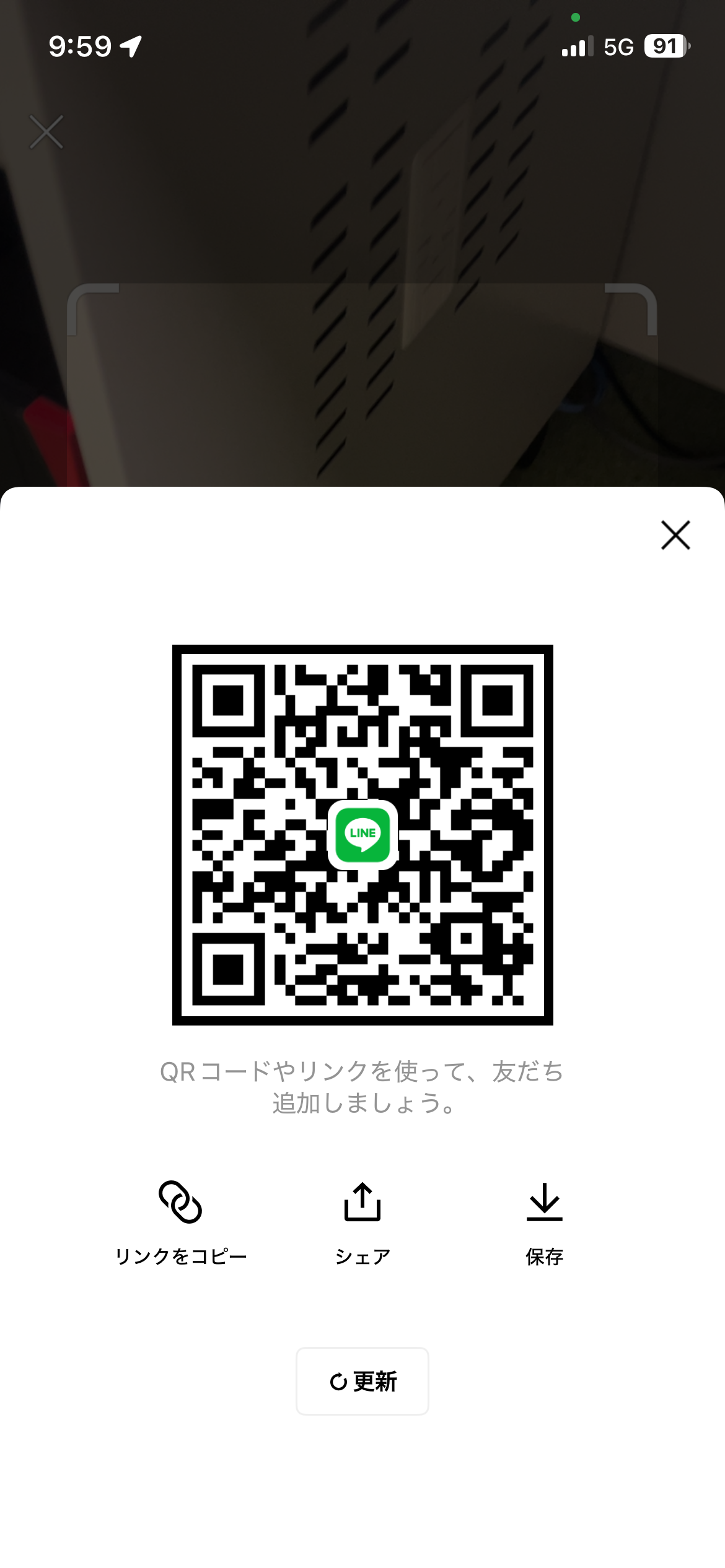This screenshot has height=1568, width=725.
Task: Dismiss the QR scanner camera view
Action: tap(46, 132)
